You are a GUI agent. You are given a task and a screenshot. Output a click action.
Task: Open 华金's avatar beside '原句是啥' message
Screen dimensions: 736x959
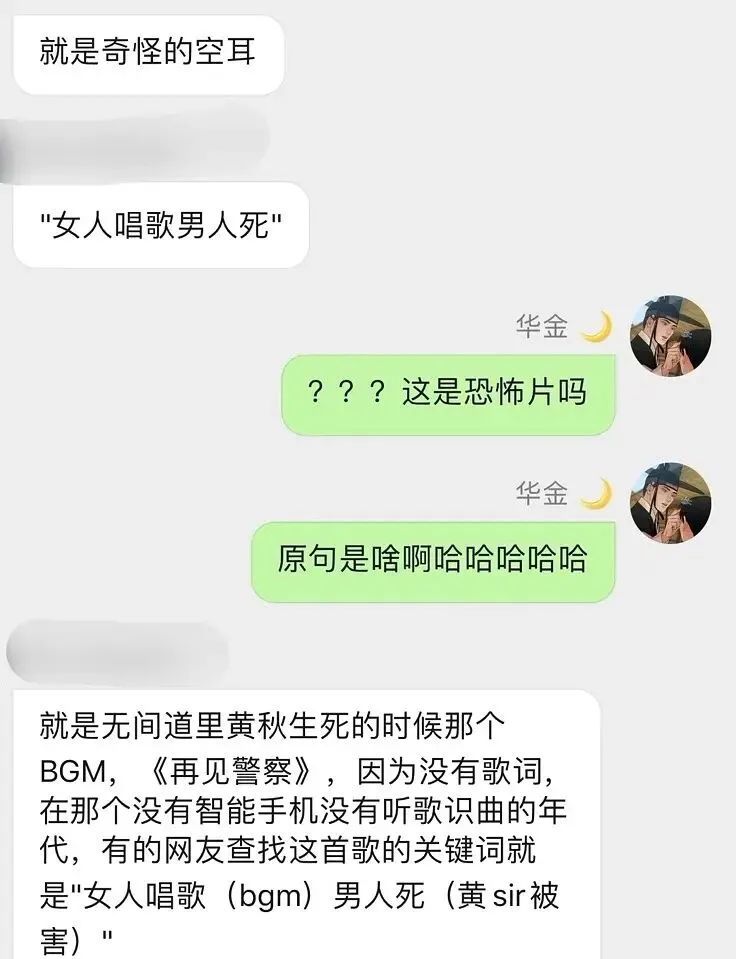point(670,503)
